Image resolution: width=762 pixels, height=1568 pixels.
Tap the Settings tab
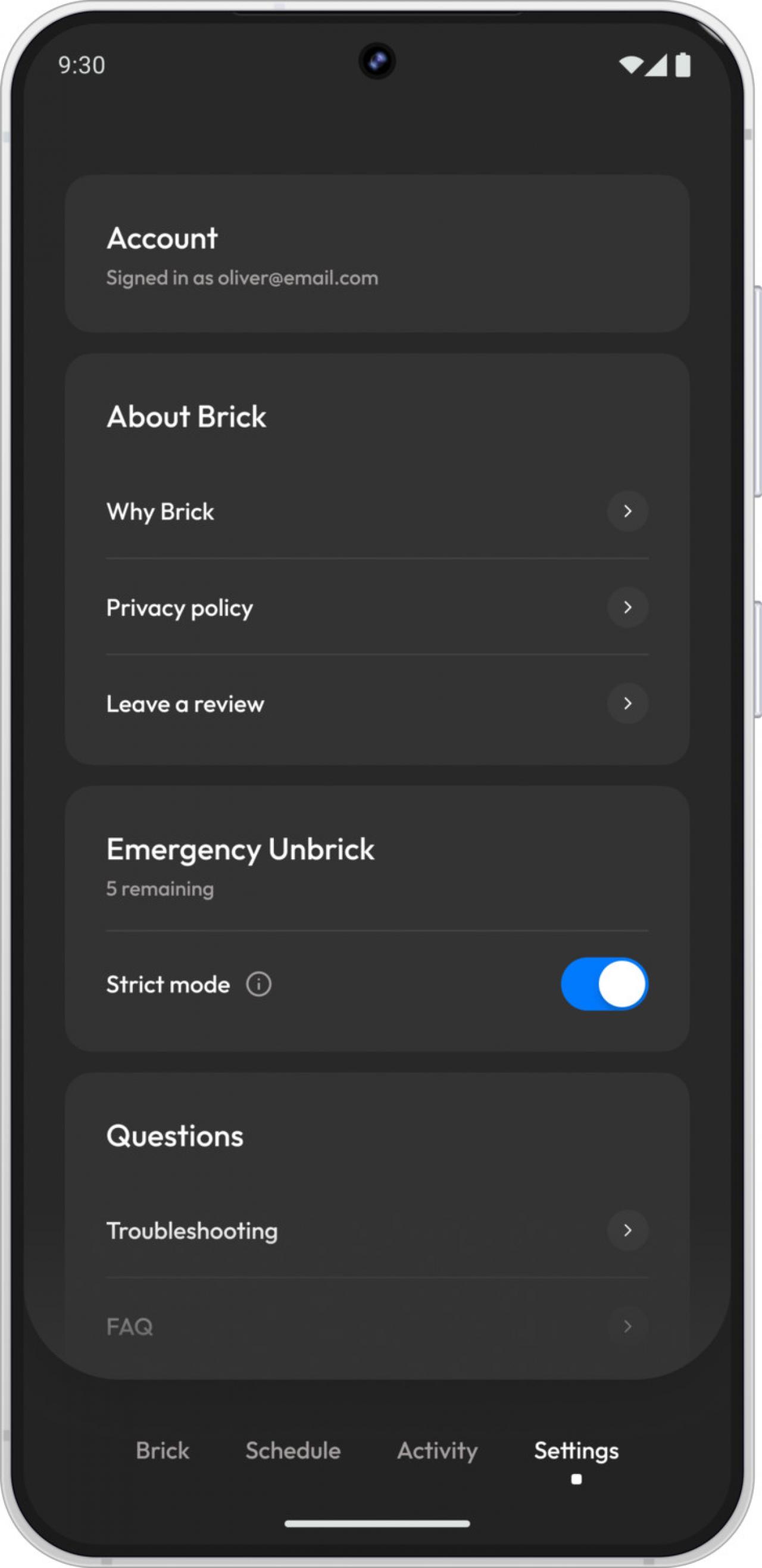click(x=576, y=1451)
